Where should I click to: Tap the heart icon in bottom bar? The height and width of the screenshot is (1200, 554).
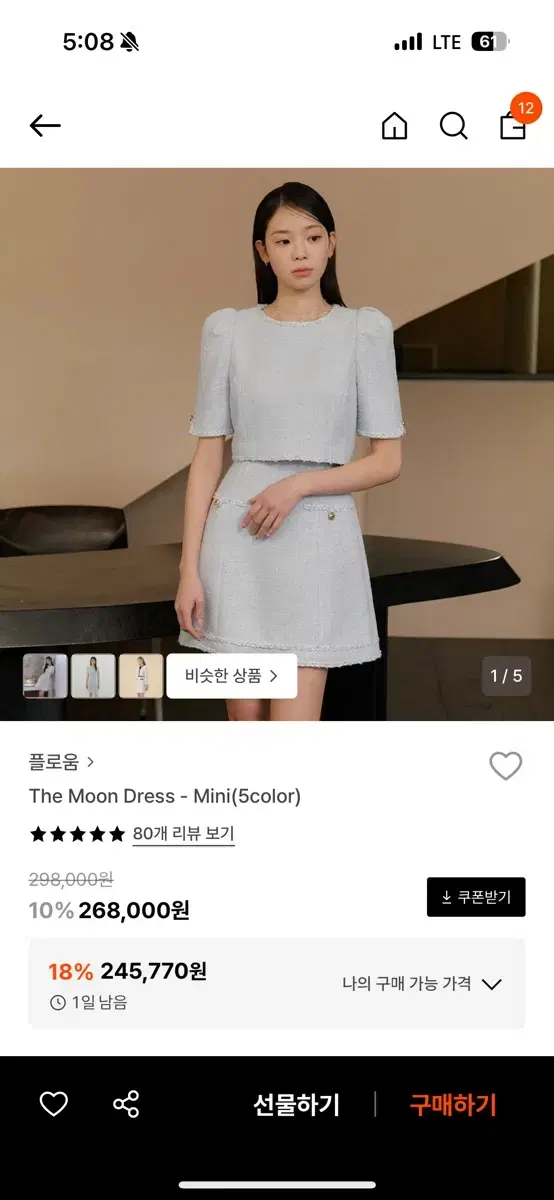click(54, 1104)
